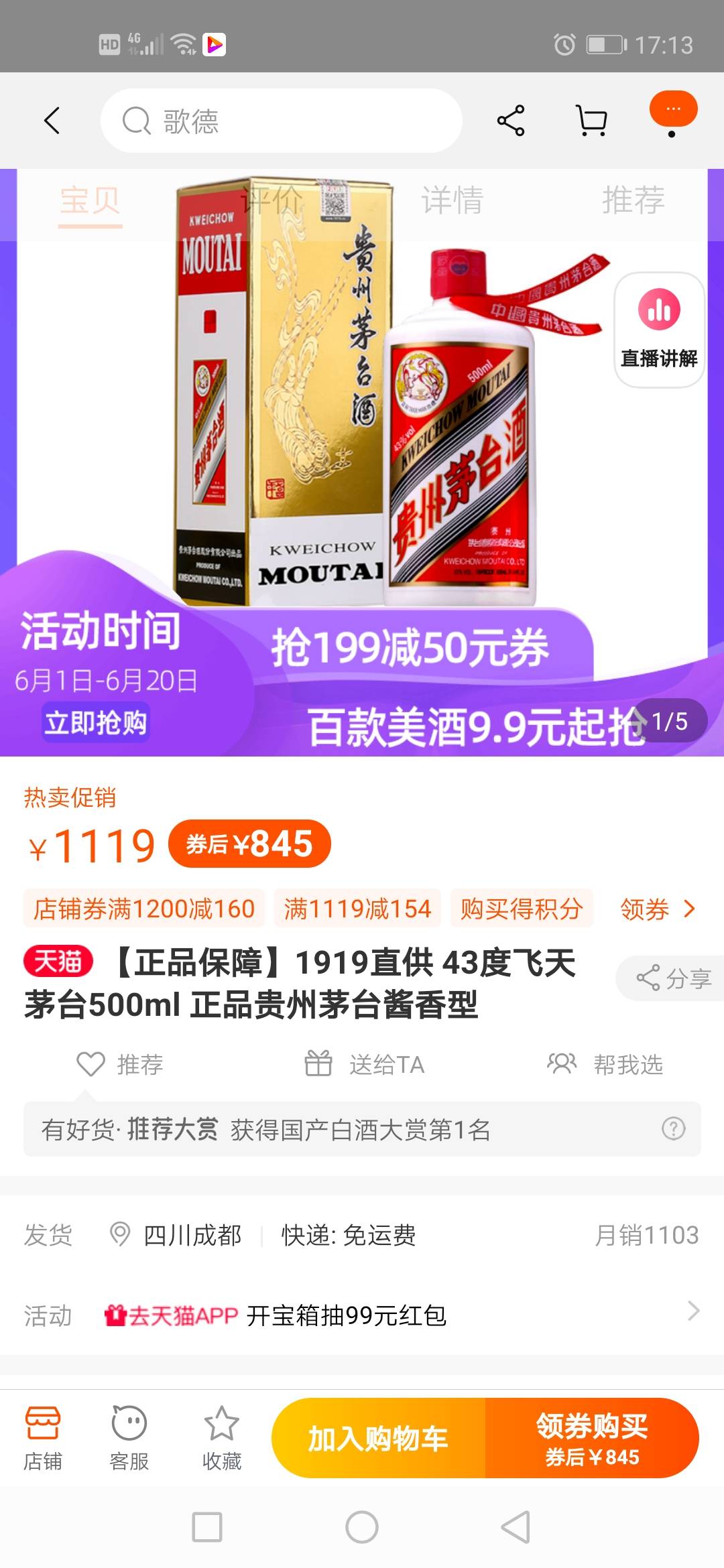
Task: Open 直播讲解 live explanation
Action: tap(659, 330)
